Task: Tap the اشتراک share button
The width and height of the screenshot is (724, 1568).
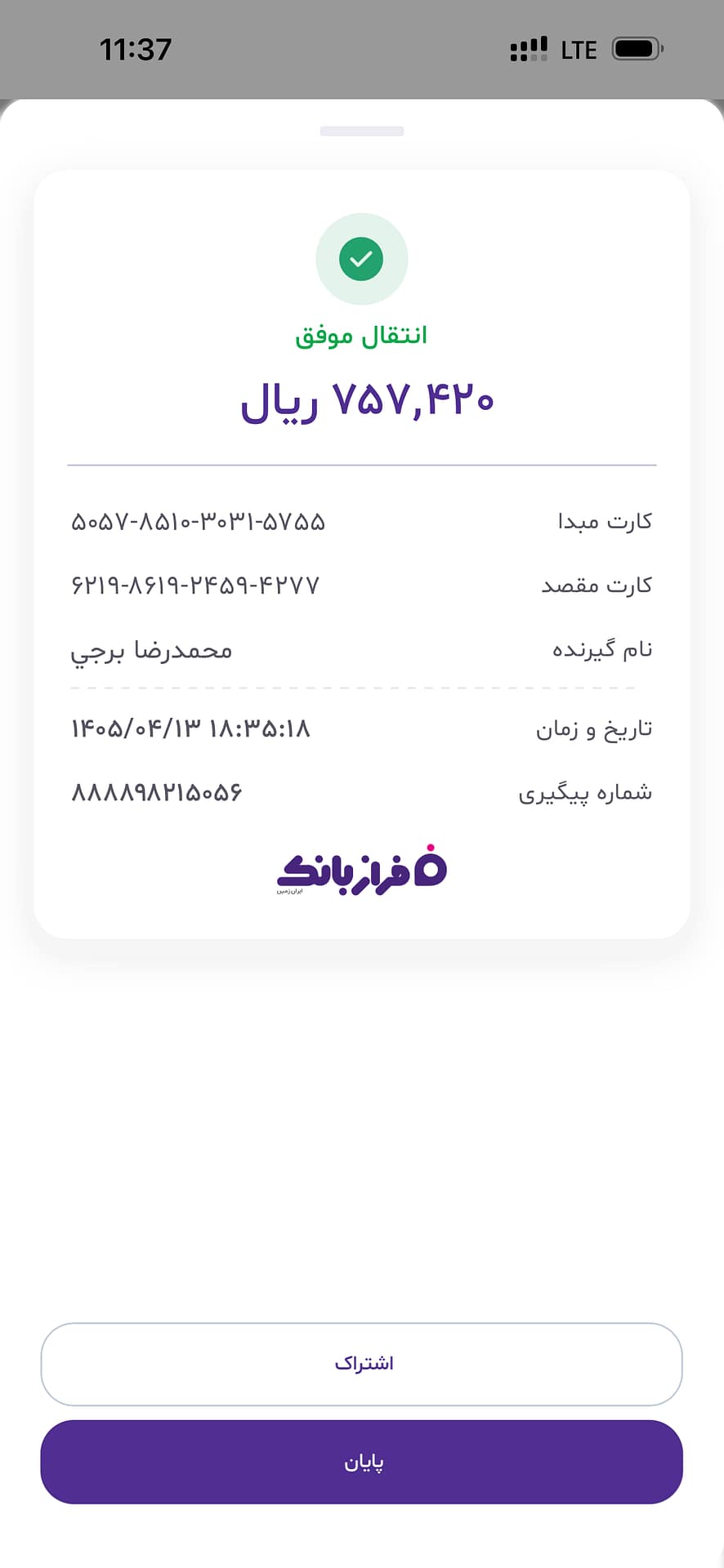Action: (361, 1364)
